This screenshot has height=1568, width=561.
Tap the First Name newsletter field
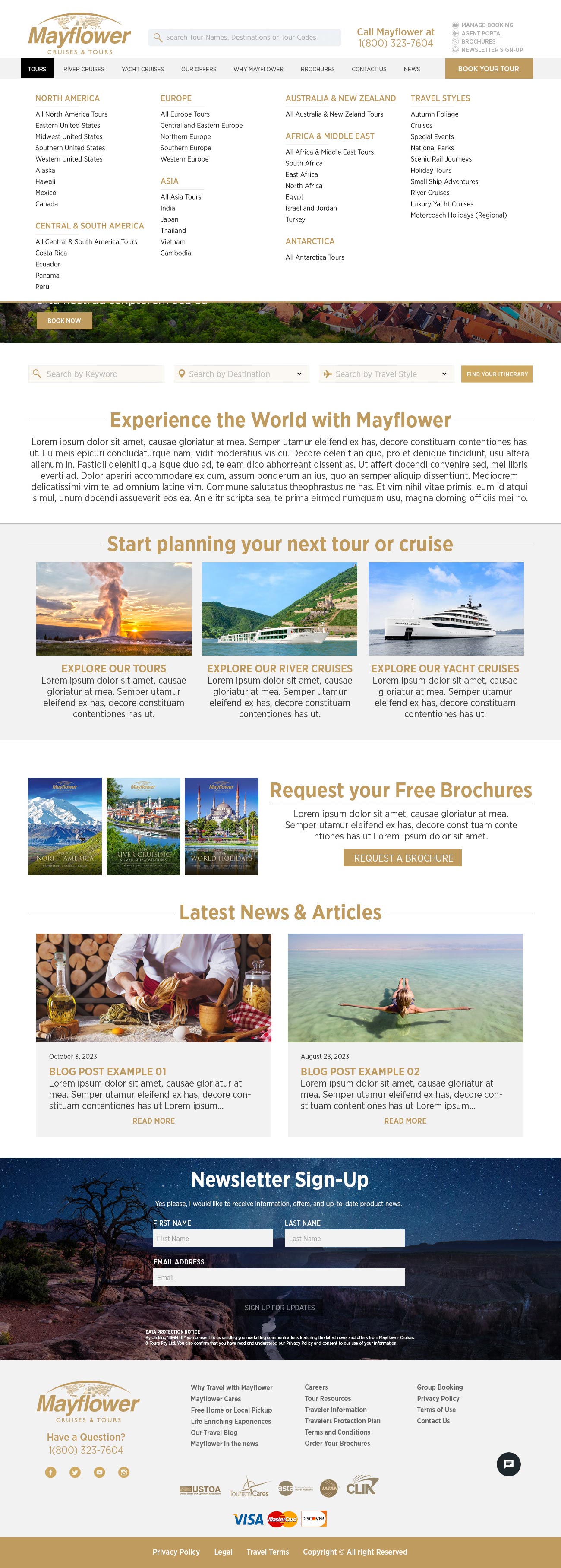pyautogui.click(x=213, y=1238)
